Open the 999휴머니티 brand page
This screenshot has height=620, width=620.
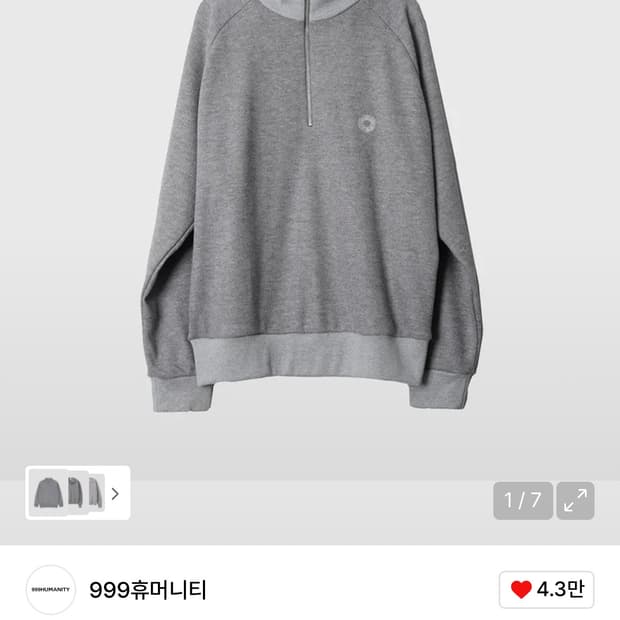[x=147, y=590]
